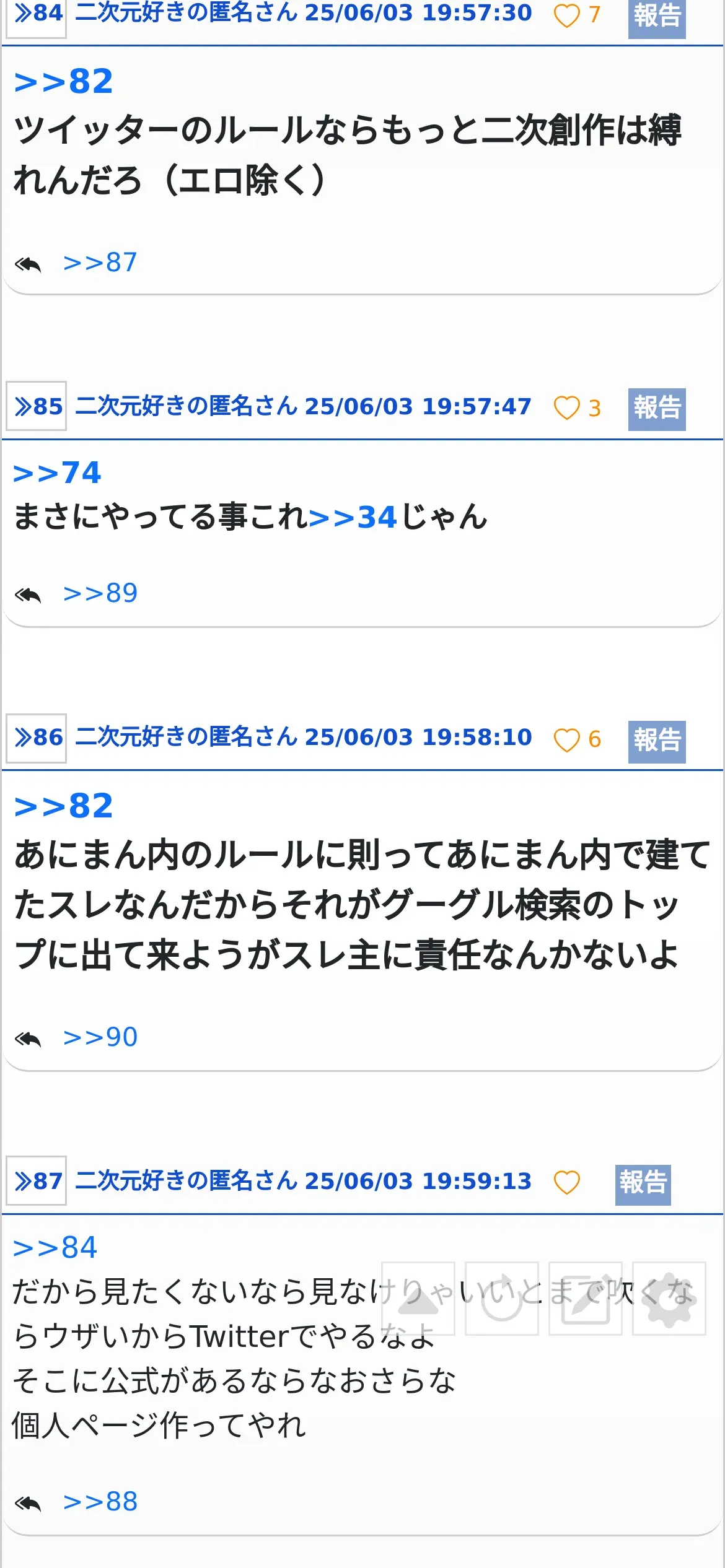Tap the heart on post 86

(566, 739)
